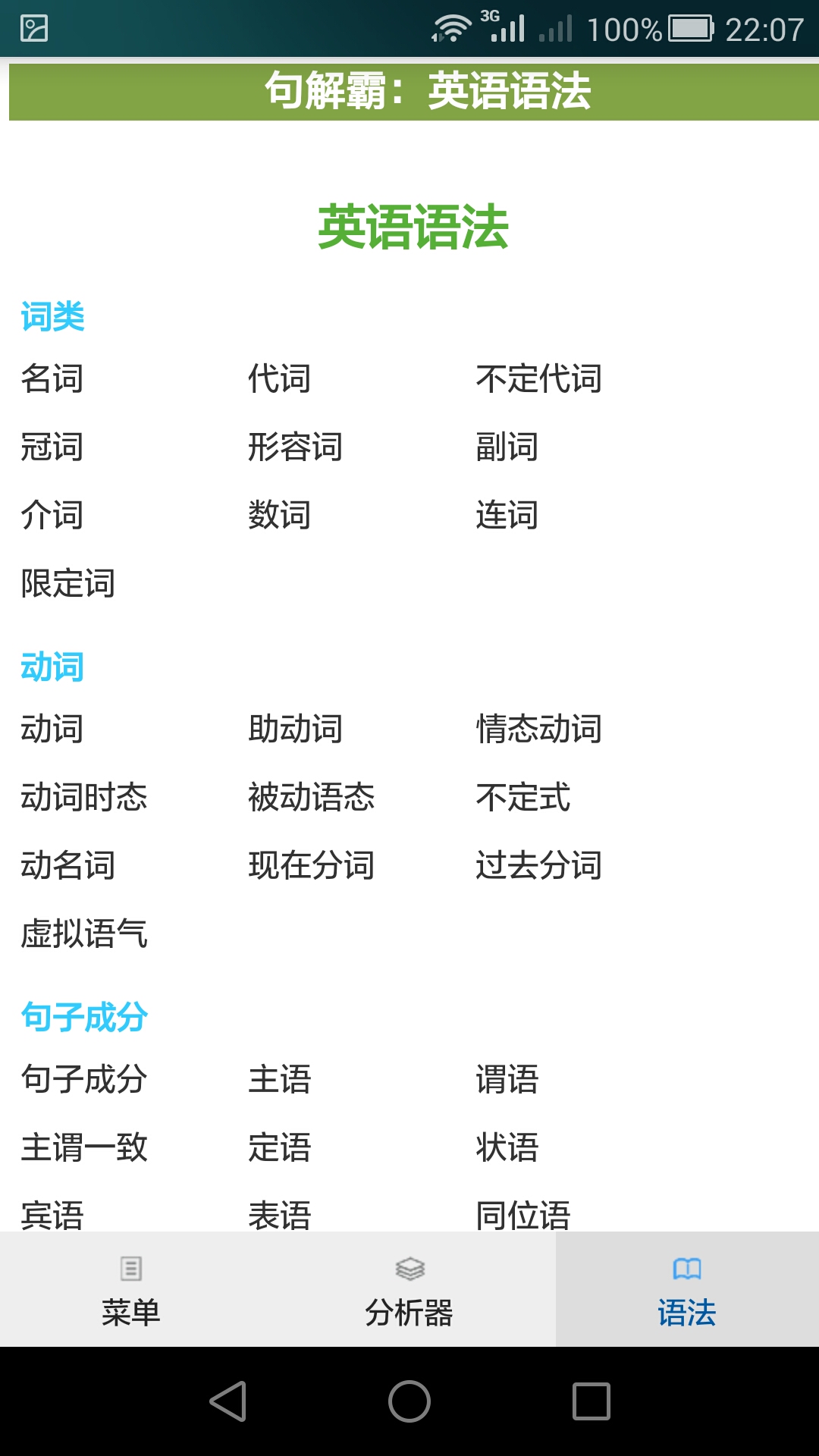Open the 被动语态 passive voice page
This screenshot has height=1456, width=819.
[311, 797]
